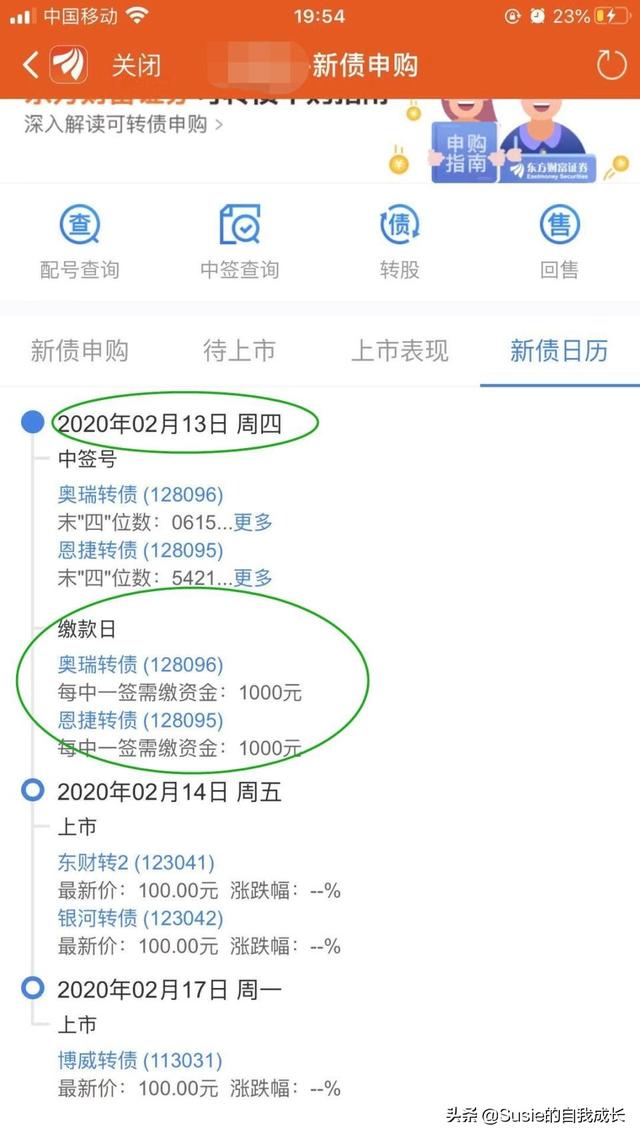This screenshot has height=1138, width=640.
Task: Open the 回售 function
Action: [559, 242]
